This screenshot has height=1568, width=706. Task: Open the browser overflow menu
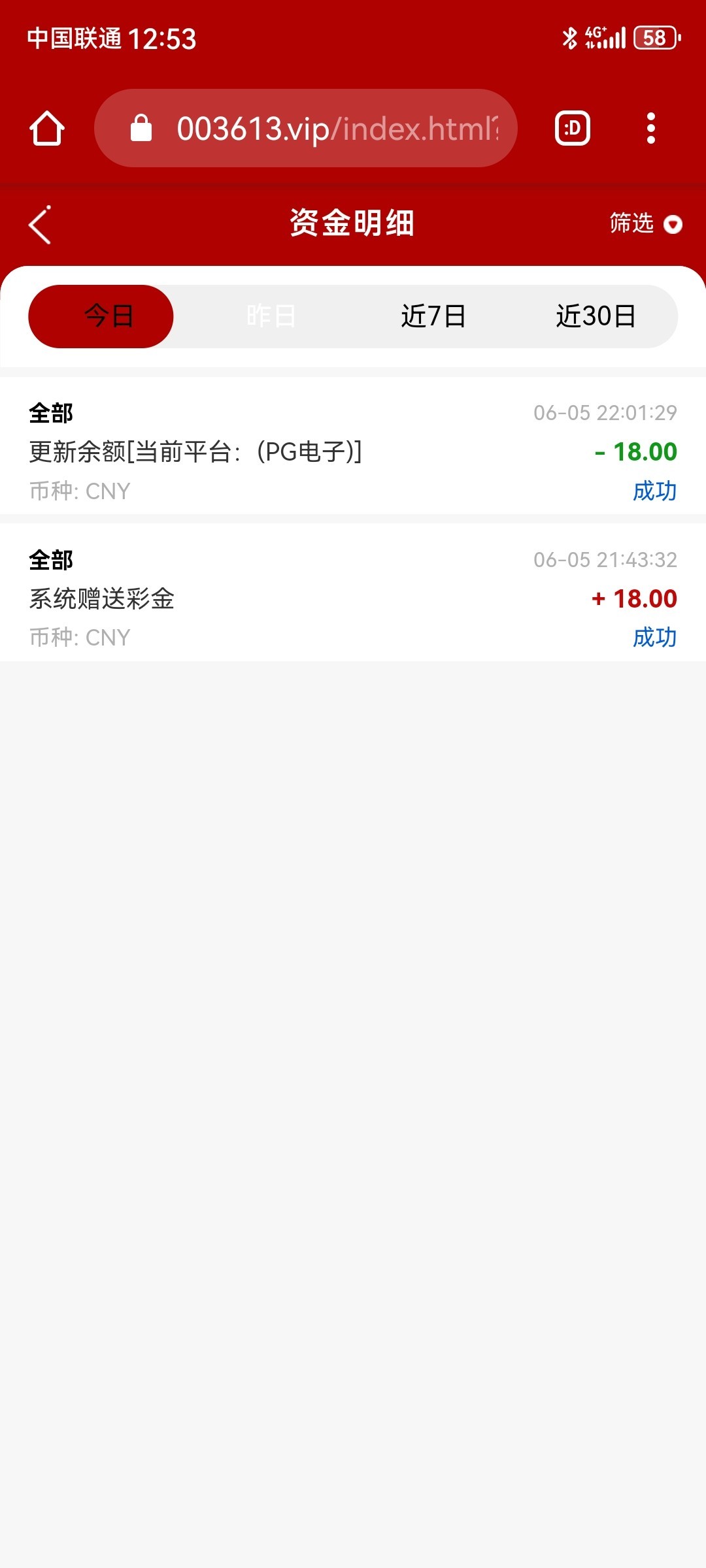tap(650, 128)
